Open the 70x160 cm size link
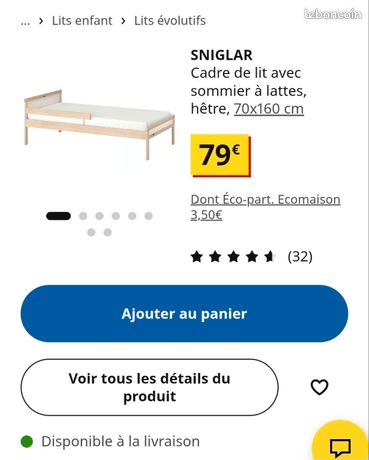 [269, 109]
